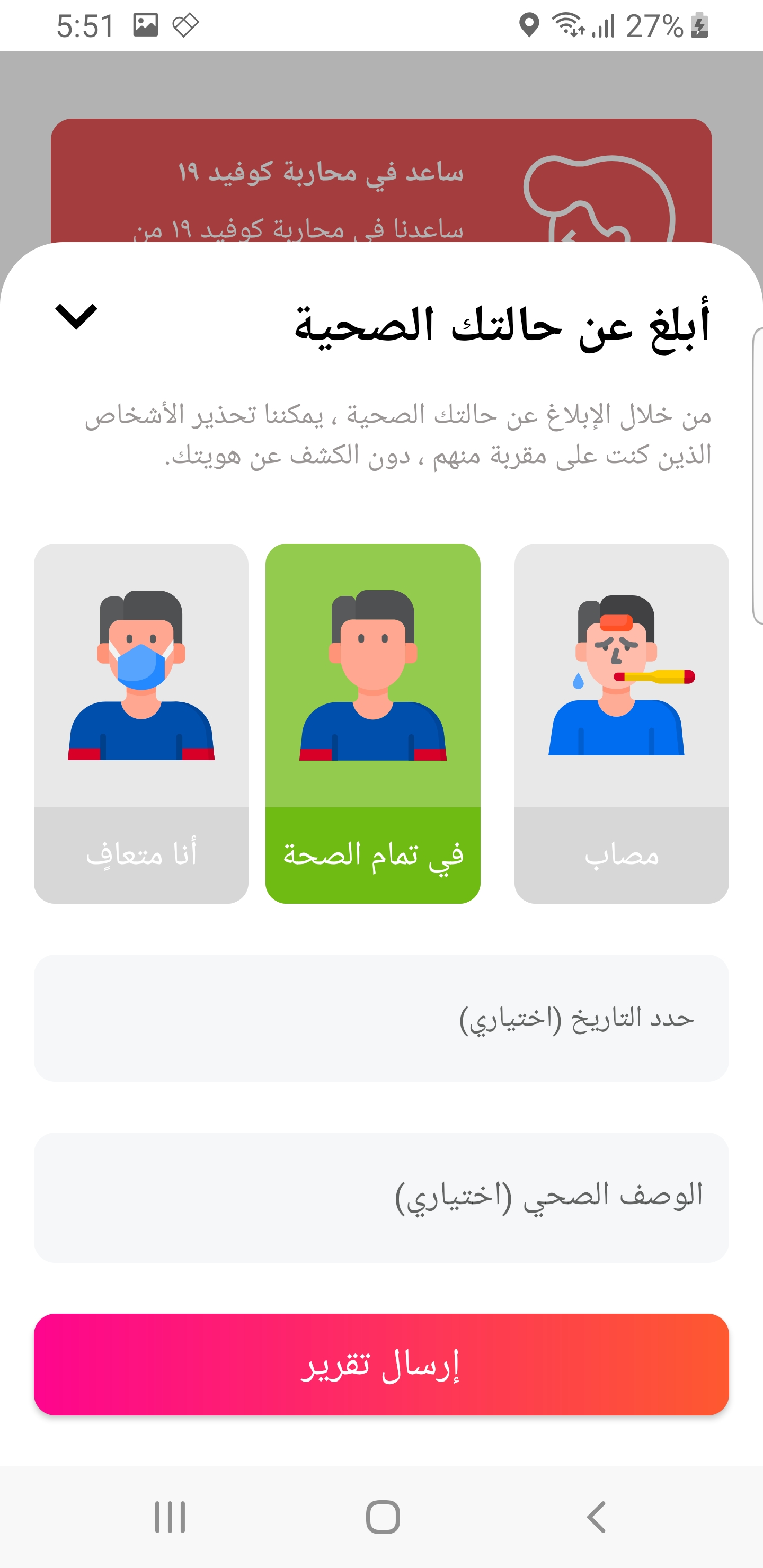Collapse the health report sheet via chevron
The height and width of the screenshot is (1568, 763).
[x=76, y=316]
